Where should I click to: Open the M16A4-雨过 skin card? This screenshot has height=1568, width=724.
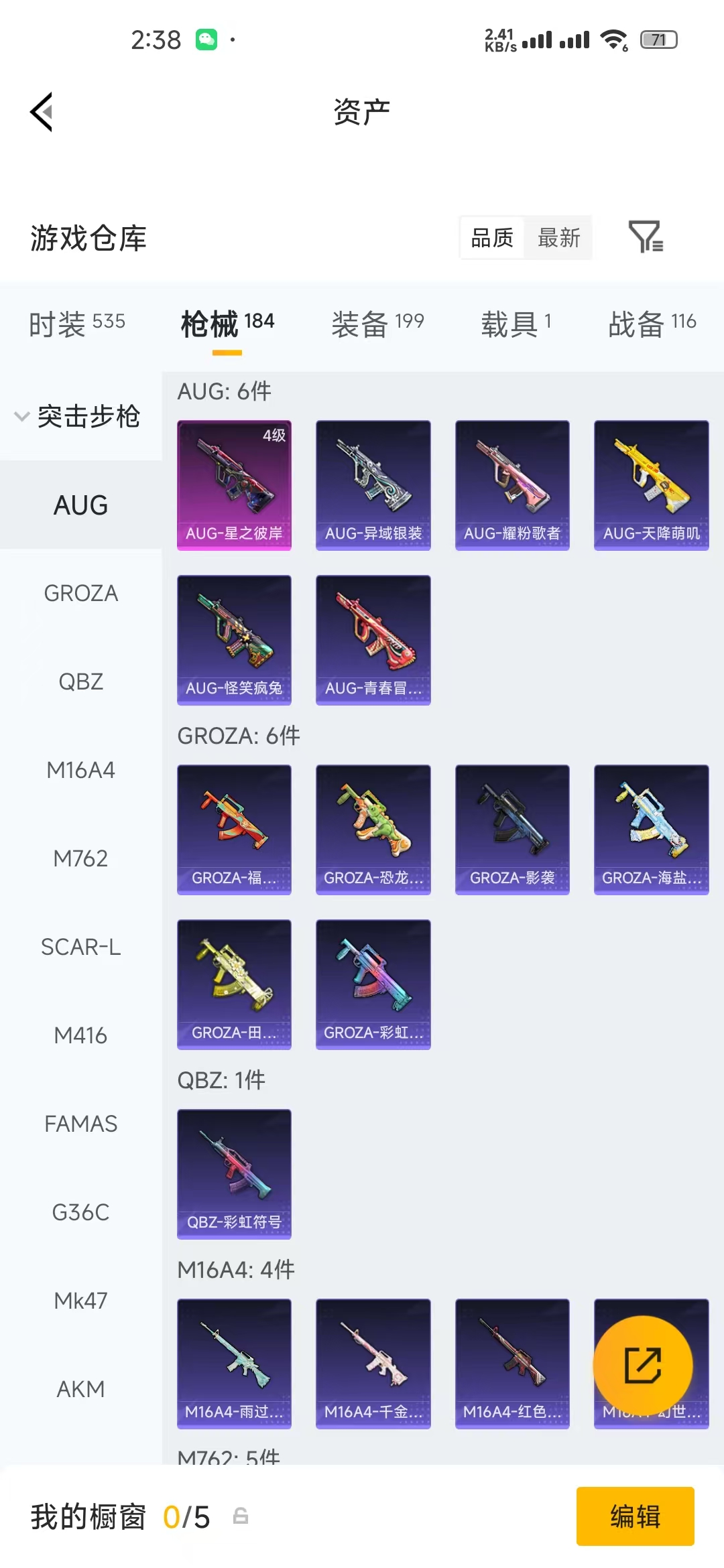pyautogui.click(x=234, y=1364)
